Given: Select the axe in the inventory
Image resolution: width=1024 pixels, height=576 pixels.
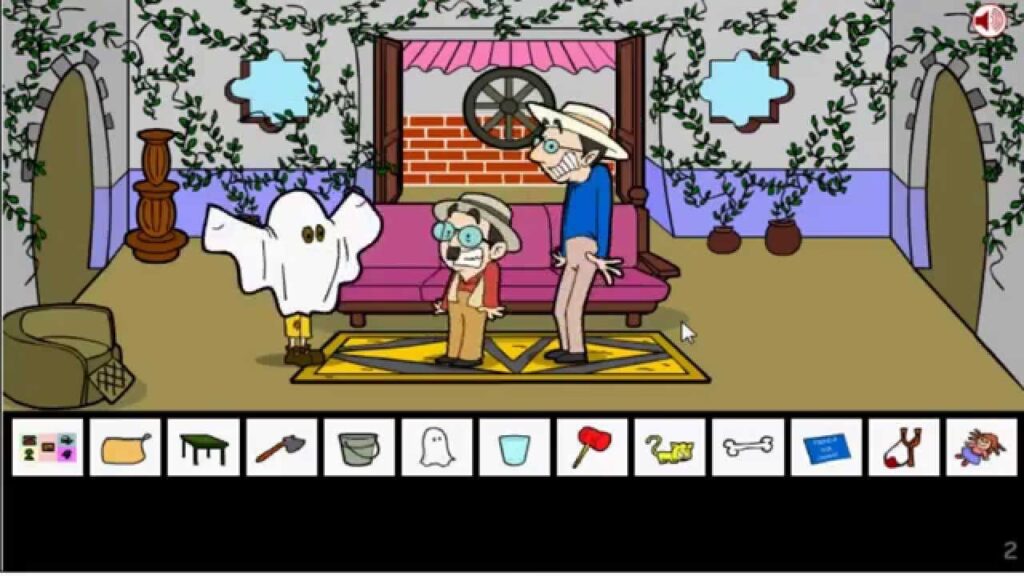Looking at the screenshot, I should pos(281,447).
